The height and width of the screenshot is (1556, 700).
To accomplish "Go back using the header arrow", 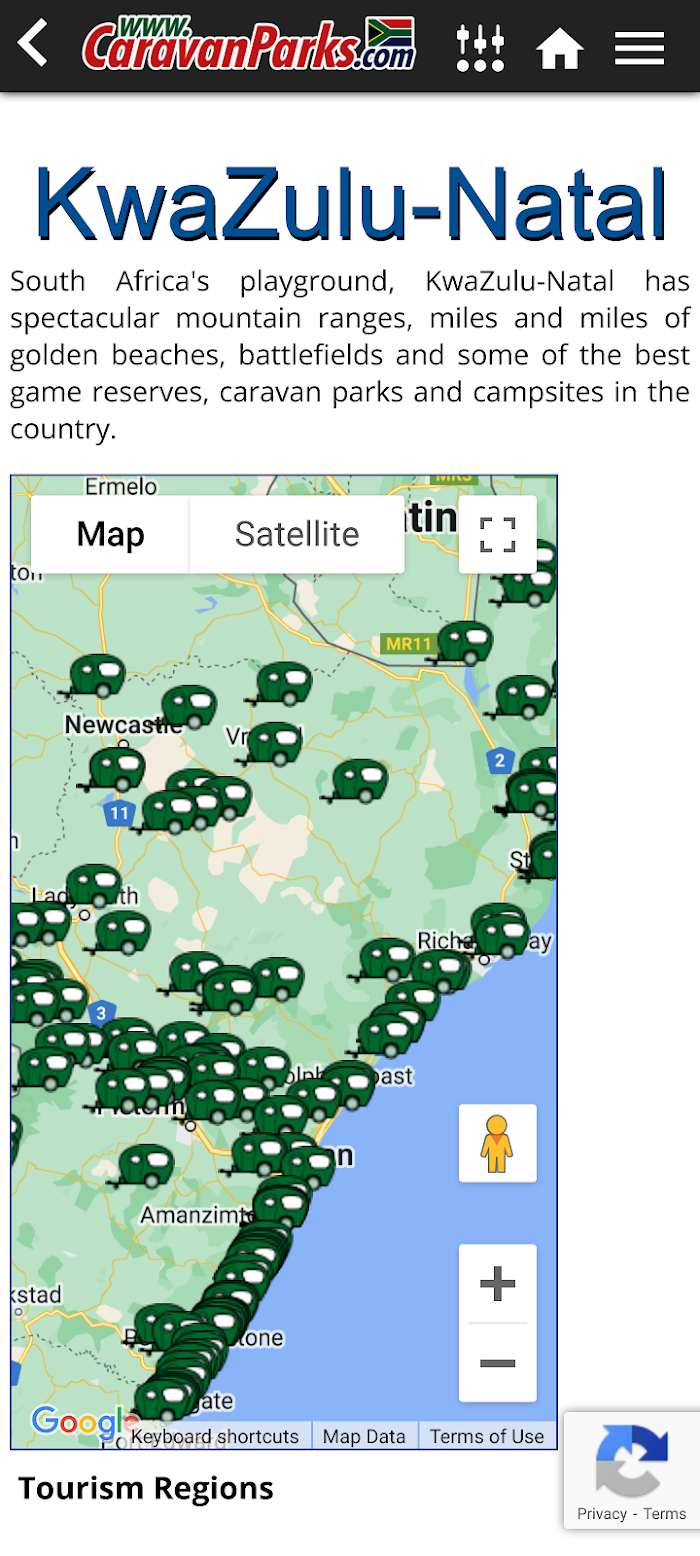I will pos(33,45).
